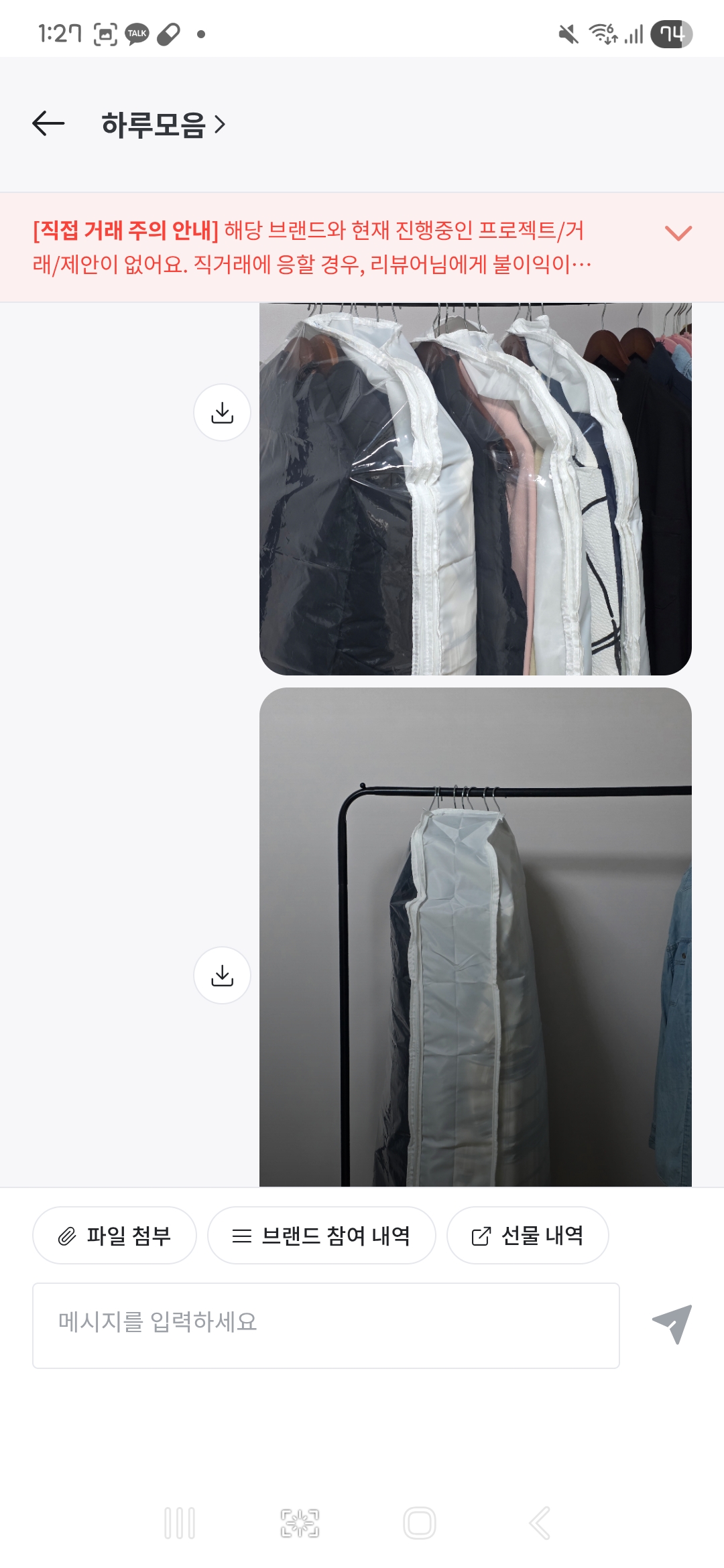724x1568 pixels.
Task: Download the closet garment covers photo
Action: tap(222, 412)
